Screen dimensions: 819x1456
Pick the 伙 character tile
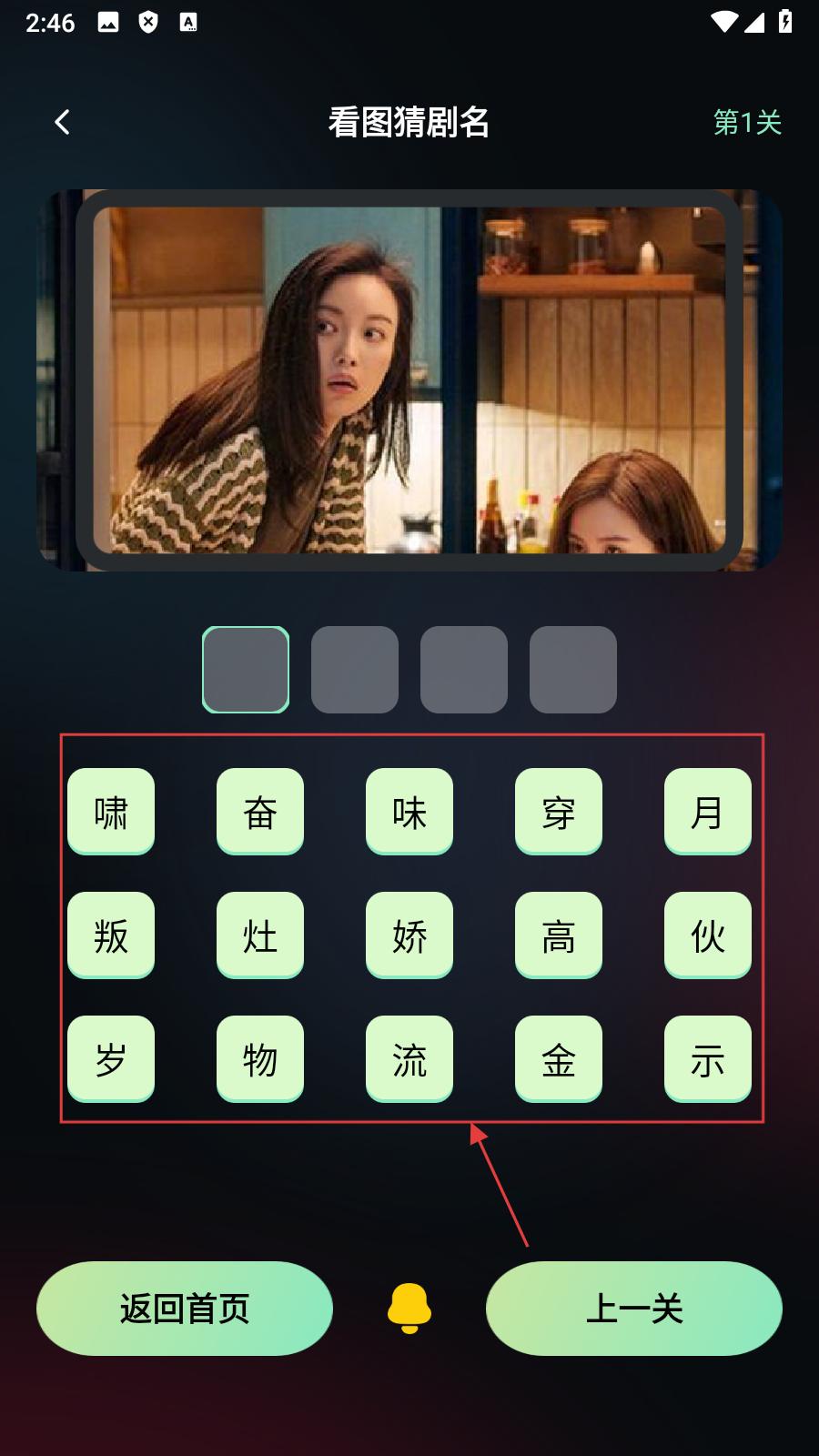tap(708, 935)
